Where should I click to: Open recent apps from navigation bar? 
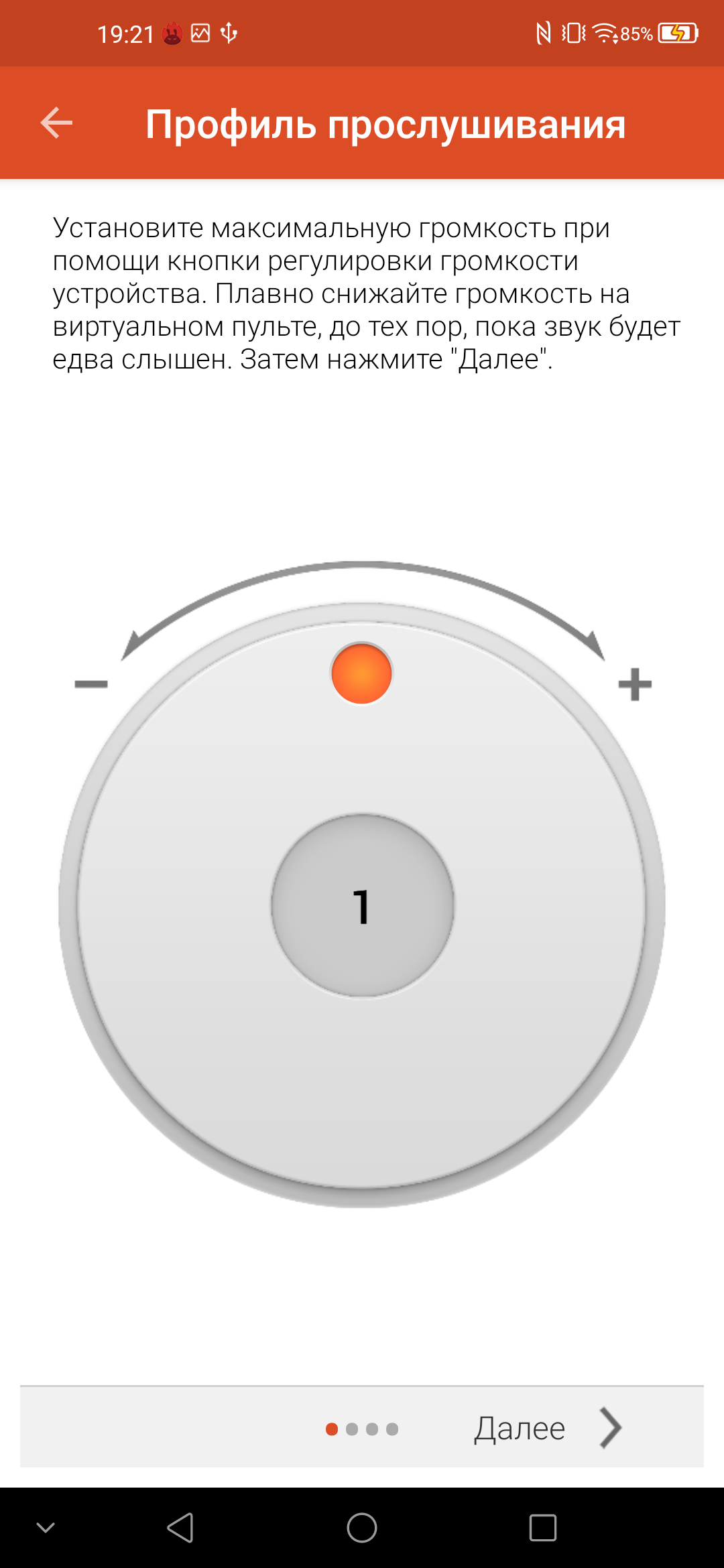coord(542,1528)
